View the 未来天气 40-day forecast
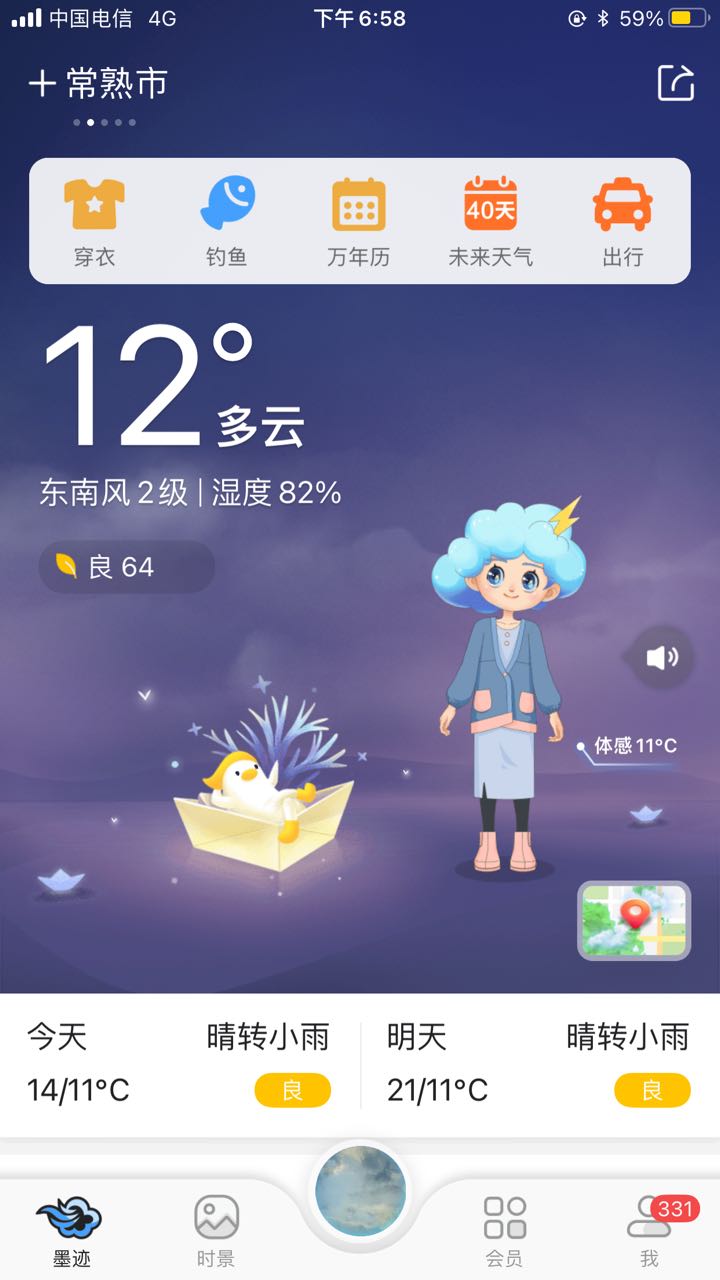The image size is (720, 1280). pos(491,221)
